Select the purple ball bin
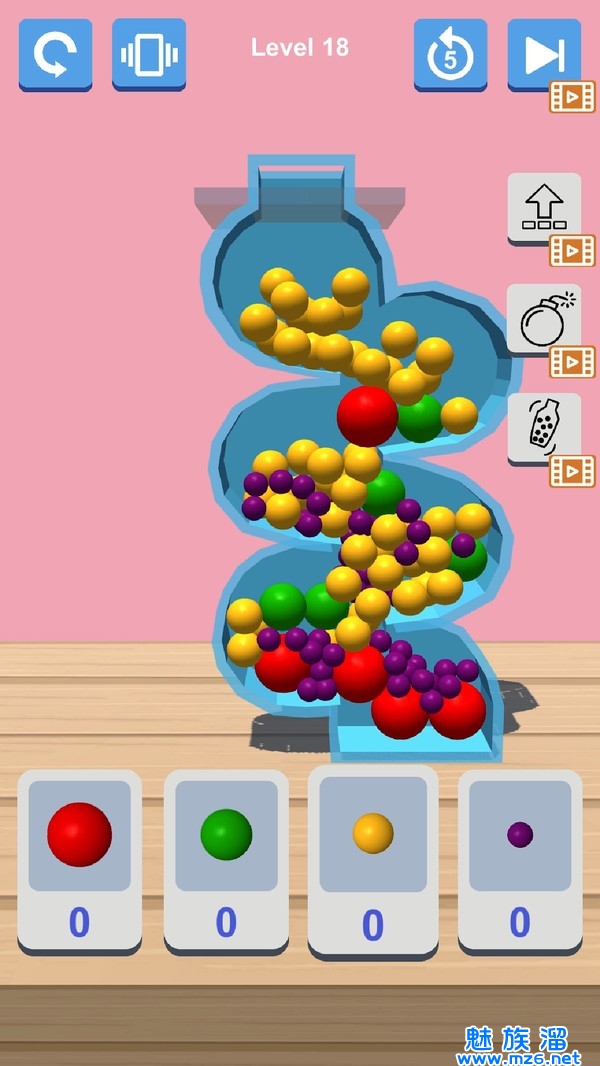The width and height of the screenshot is (600, 1066). pyautogui.click(x=519, y=860)
